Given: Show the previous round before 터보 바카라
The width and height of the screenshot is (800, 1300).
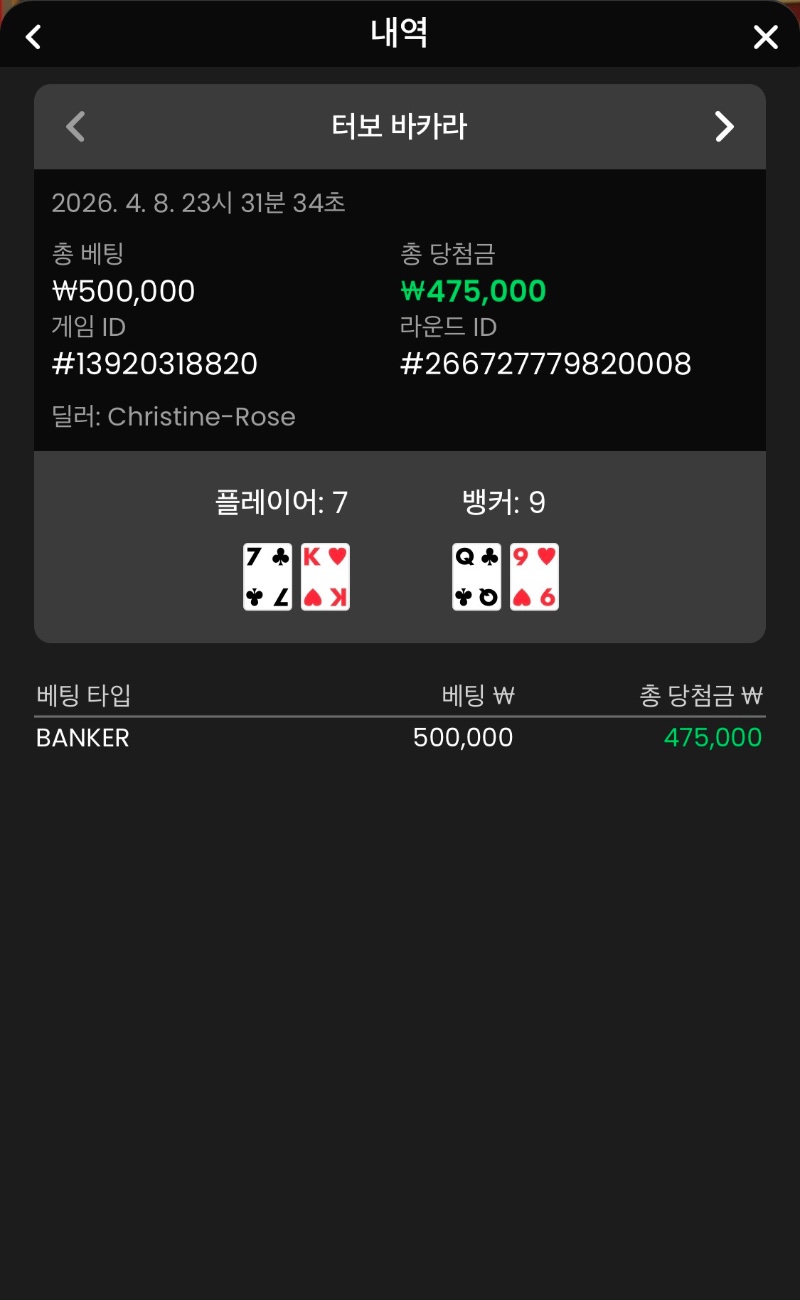Looking at the screenshot, I should [76, 127].
